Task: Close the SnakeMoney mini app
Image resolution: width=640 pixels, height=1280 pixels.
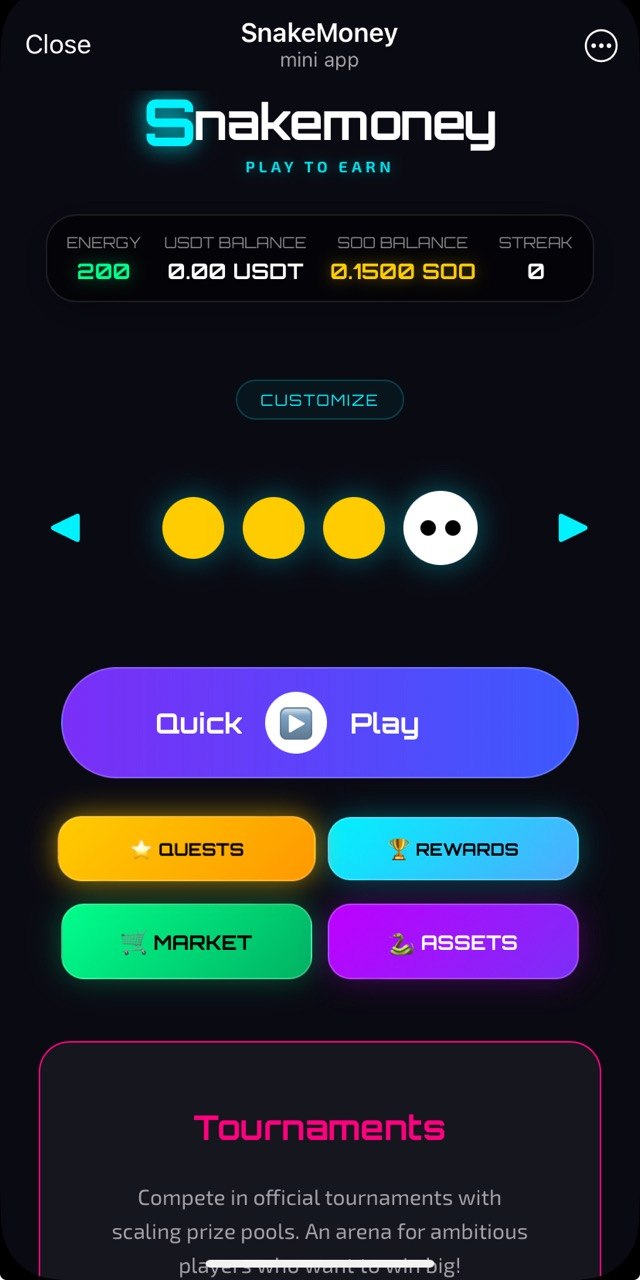Action: click(x=58, y=45)
